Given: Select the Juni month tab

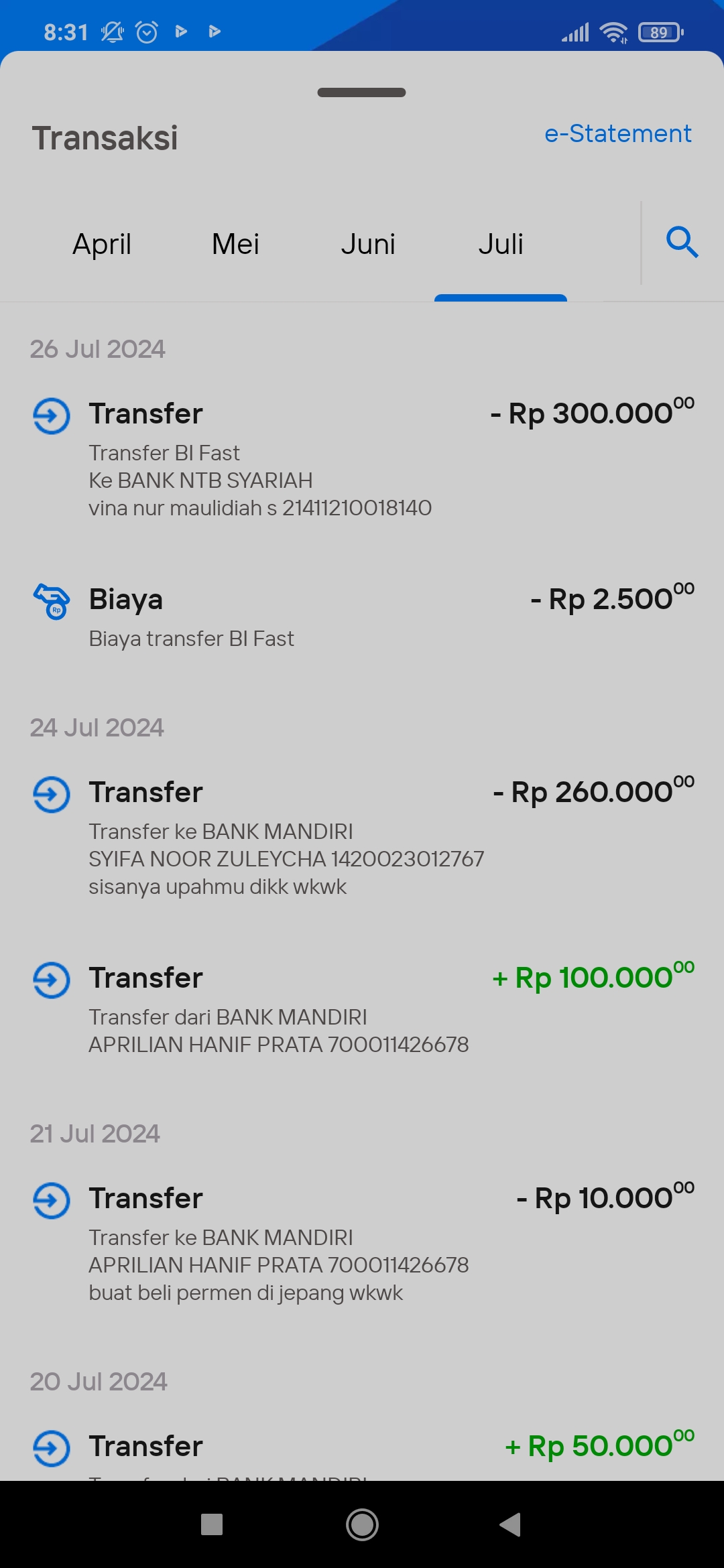Looking at the screenshot, I should pos(368,245).
